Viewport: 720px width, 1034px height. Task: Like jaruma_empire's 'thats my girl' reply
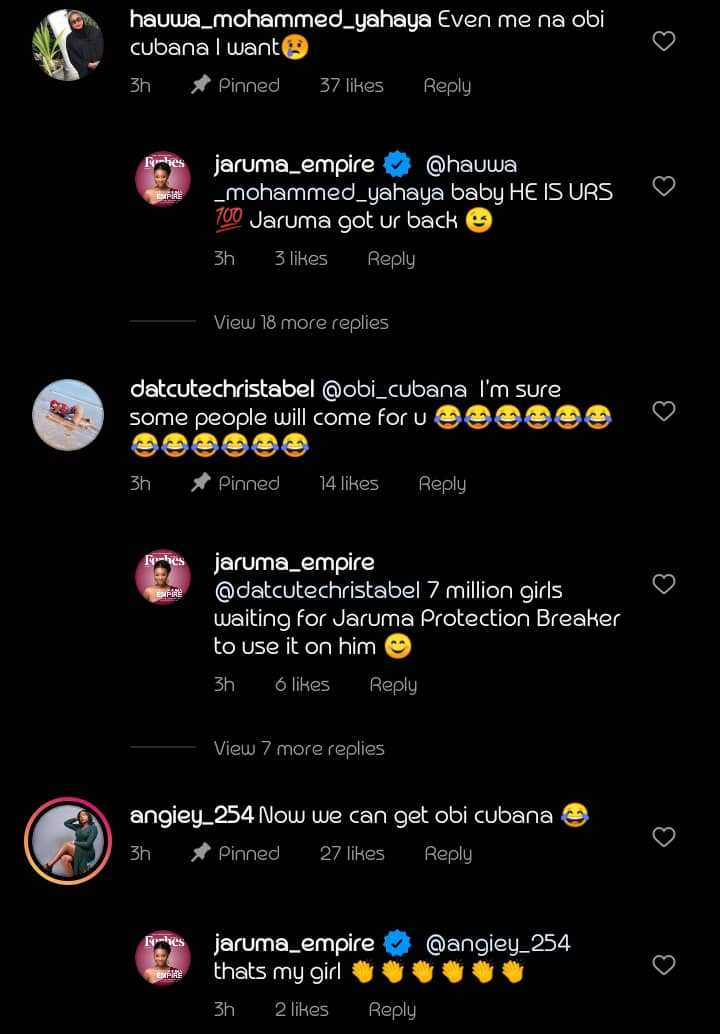tap(664, 965)
